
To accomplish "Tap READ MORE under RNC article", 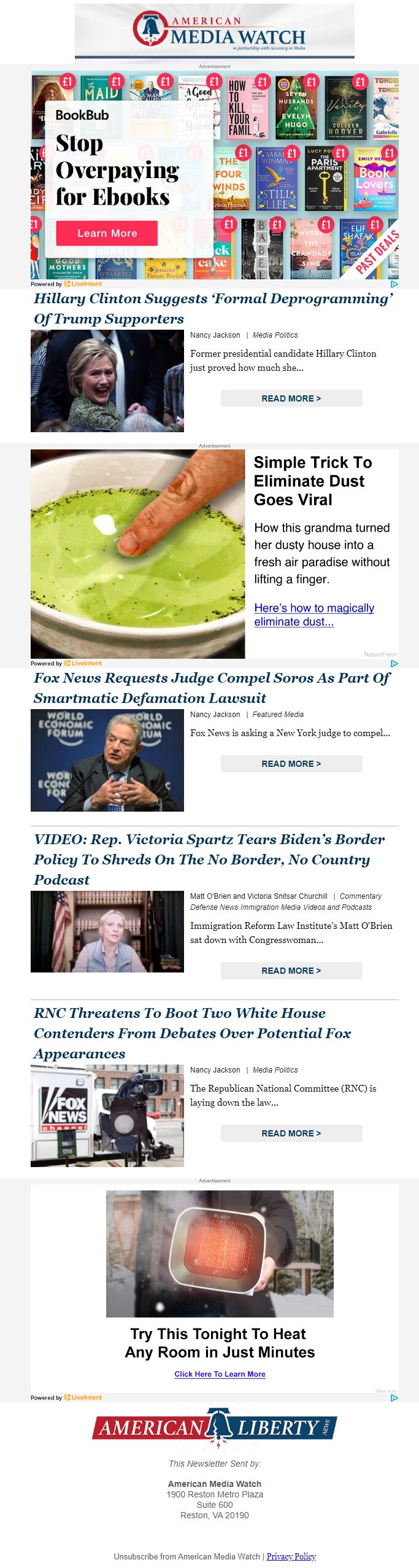I will [291, 1133].
